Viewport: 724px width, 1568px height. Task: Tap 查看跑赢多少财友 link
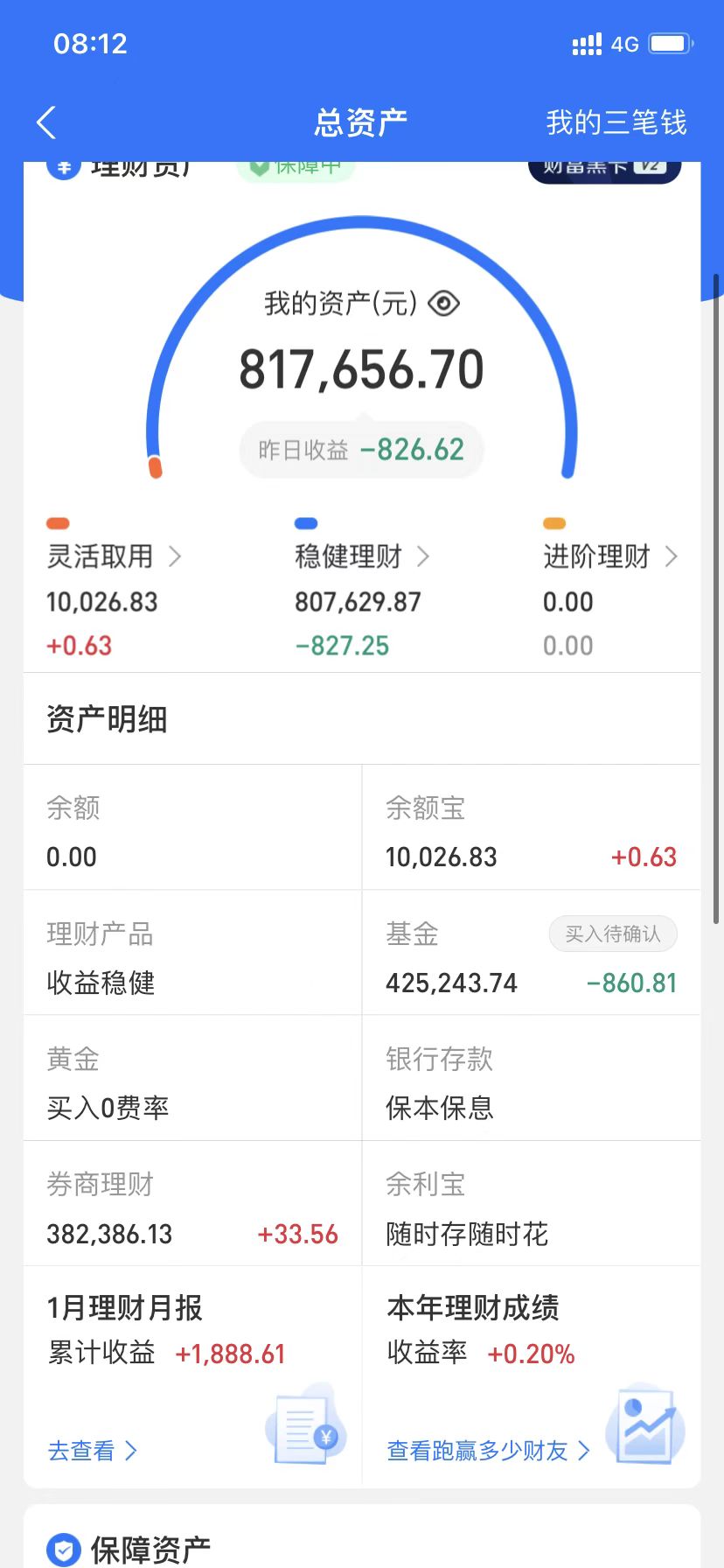(x=489, y=1451)
